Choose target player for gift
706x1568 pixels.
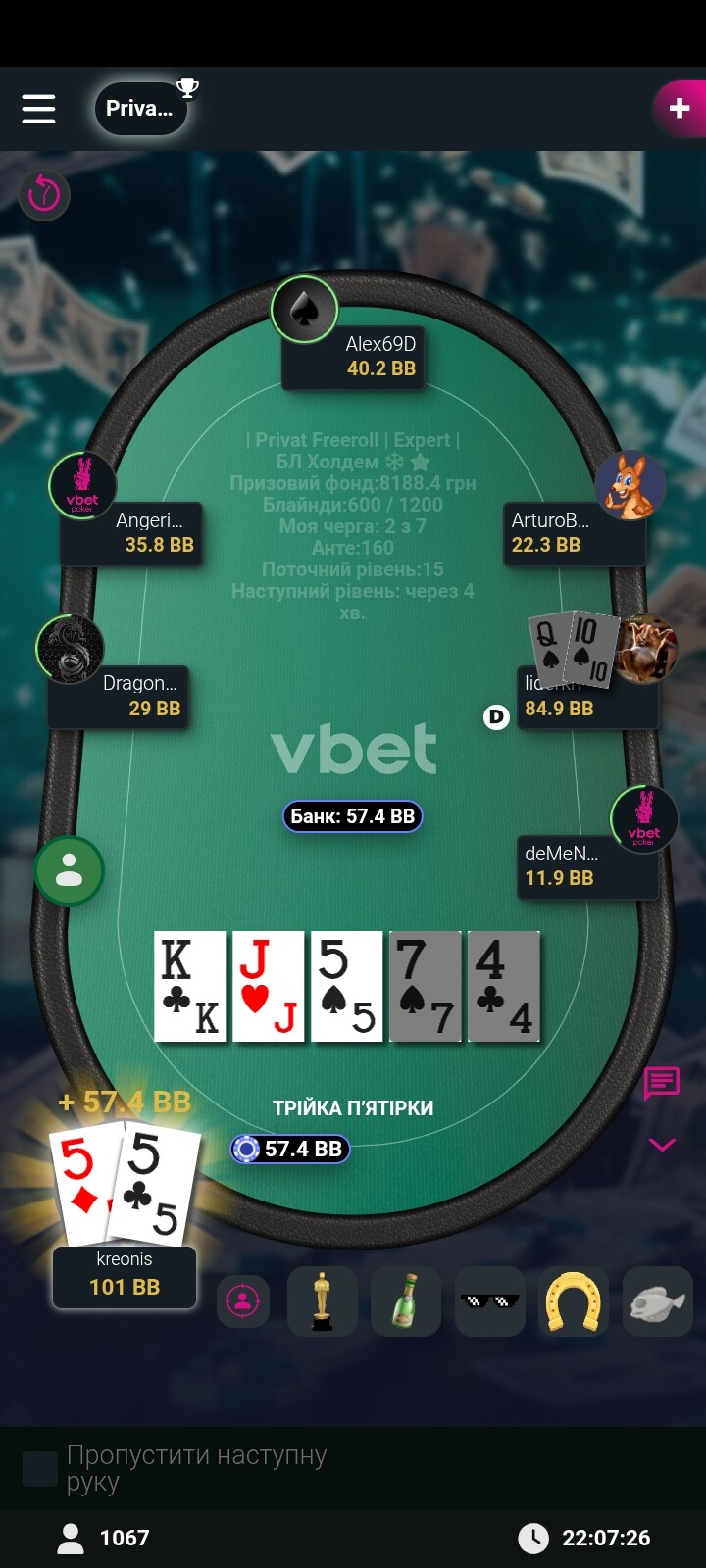243,1301
